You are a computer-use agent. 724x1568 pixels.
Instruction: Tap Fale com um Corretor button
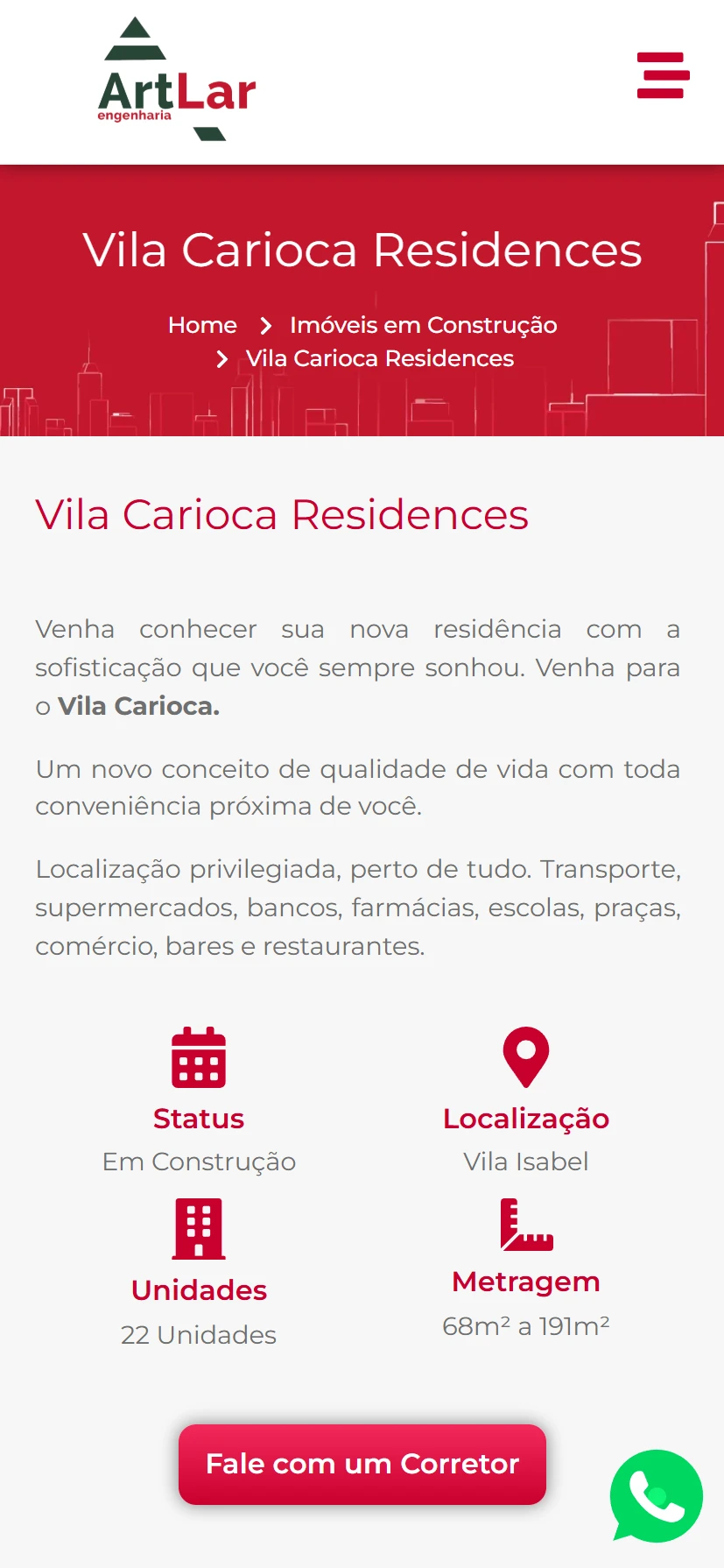point(362,1464)
